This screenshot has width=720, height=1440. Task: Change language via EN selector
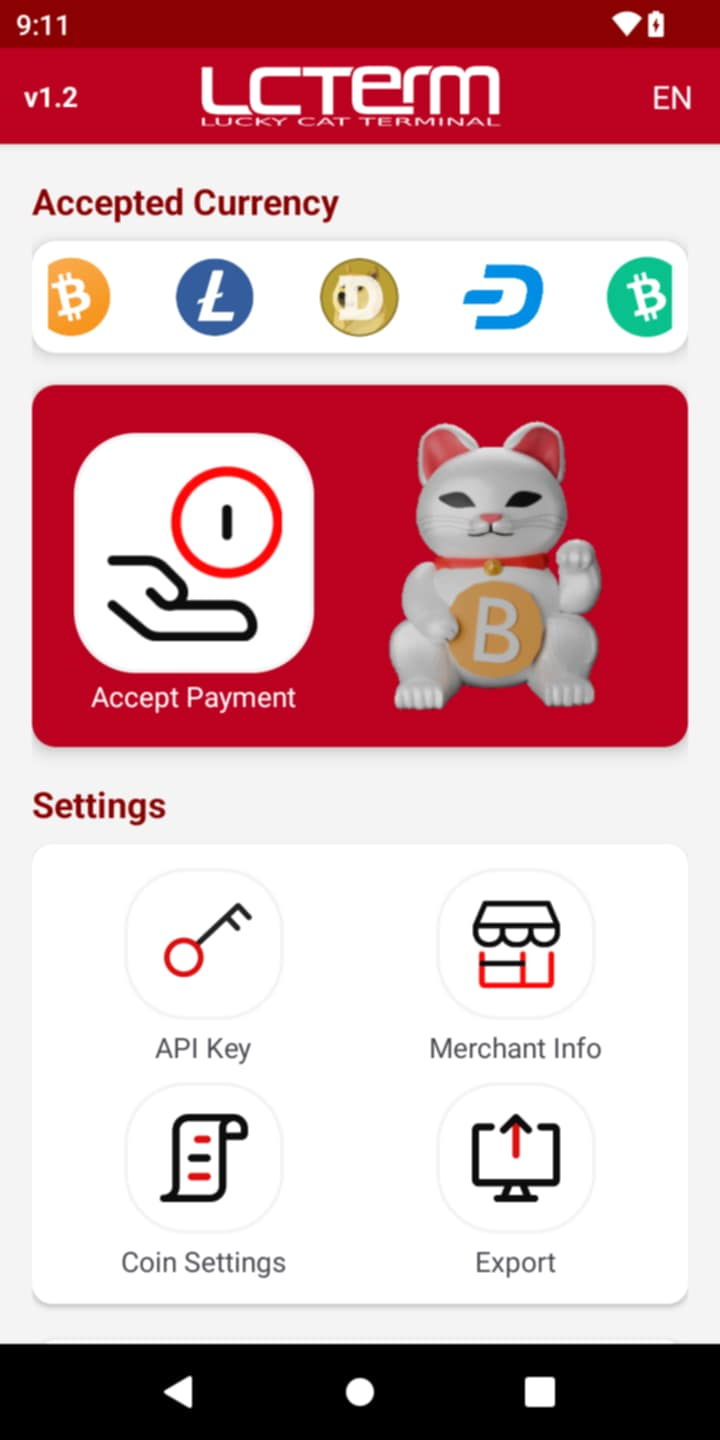click(x=671, y=98)
